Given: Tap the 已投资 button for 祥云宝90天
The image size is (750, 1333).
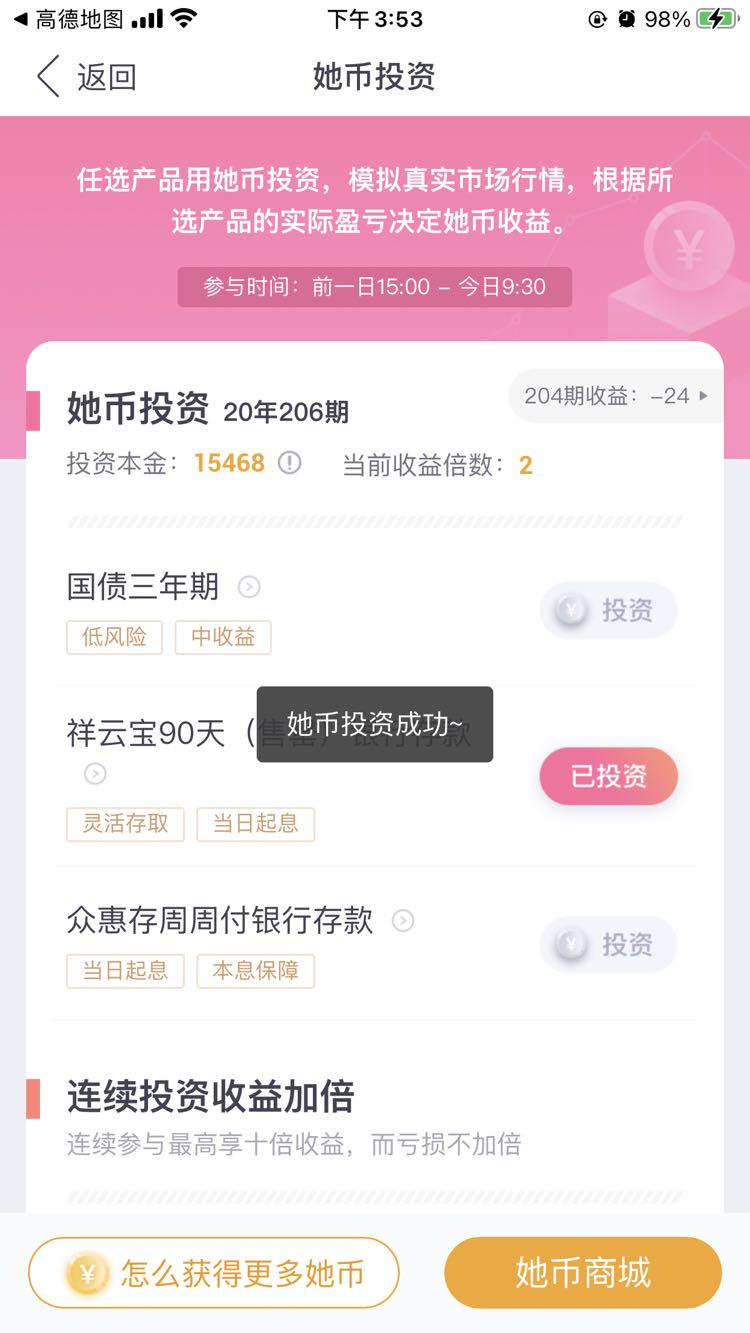Looking at the screenshot, I should [x=609, y=776].
